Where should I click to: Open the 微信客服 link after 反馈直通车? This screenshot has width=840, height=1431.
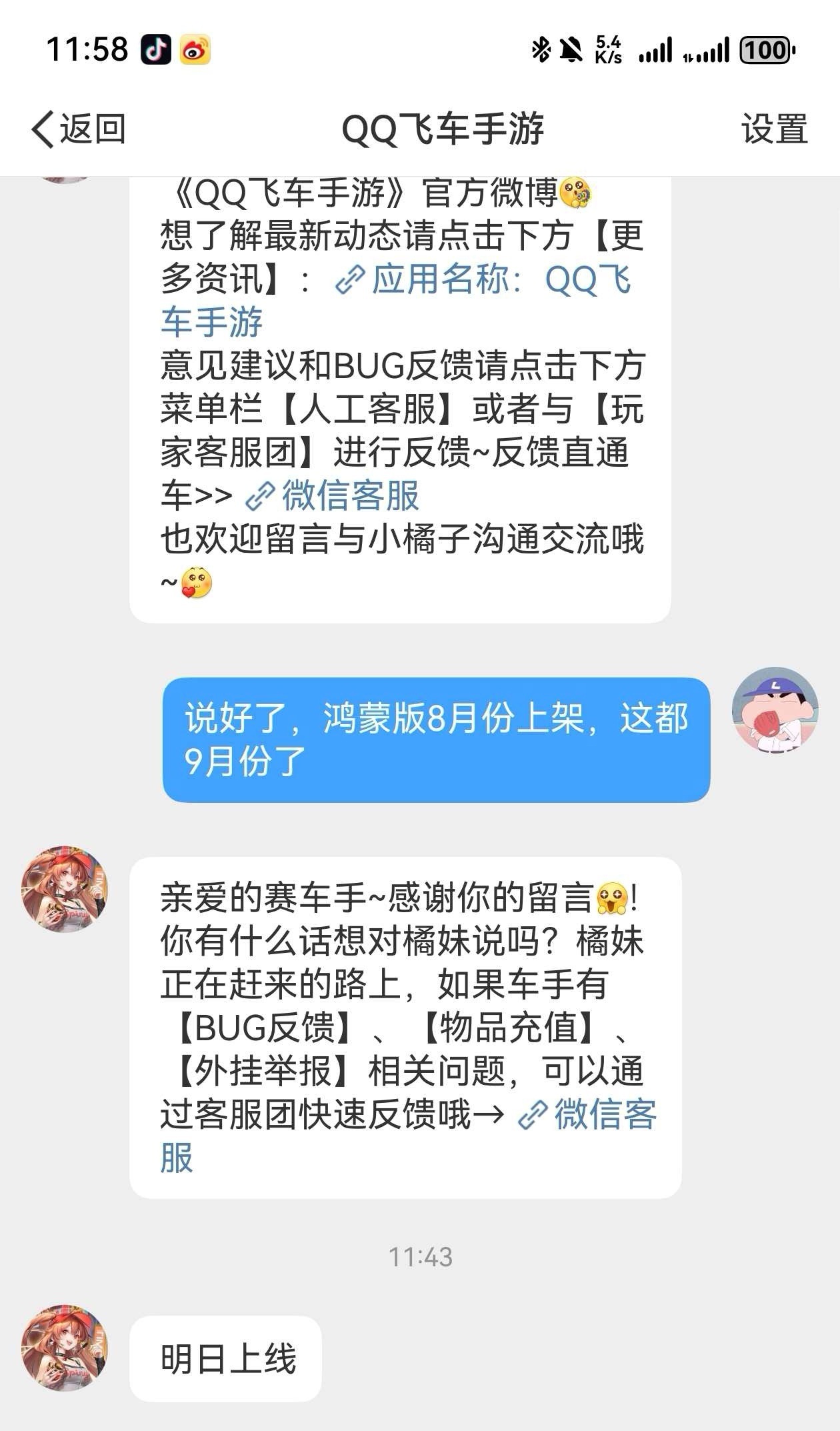350,495
